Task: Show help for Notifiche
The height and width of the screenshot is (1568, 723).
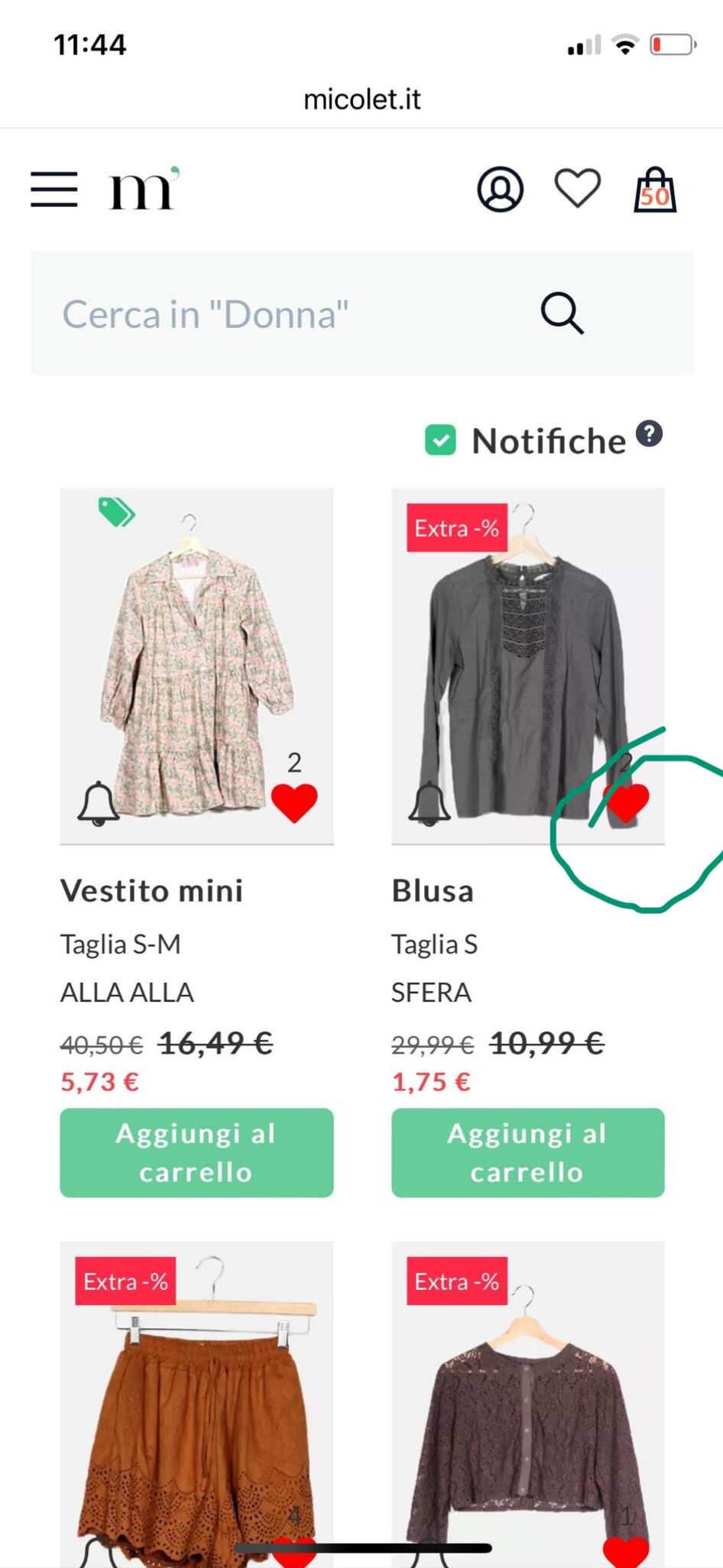Action: click(x=649, y=434)
